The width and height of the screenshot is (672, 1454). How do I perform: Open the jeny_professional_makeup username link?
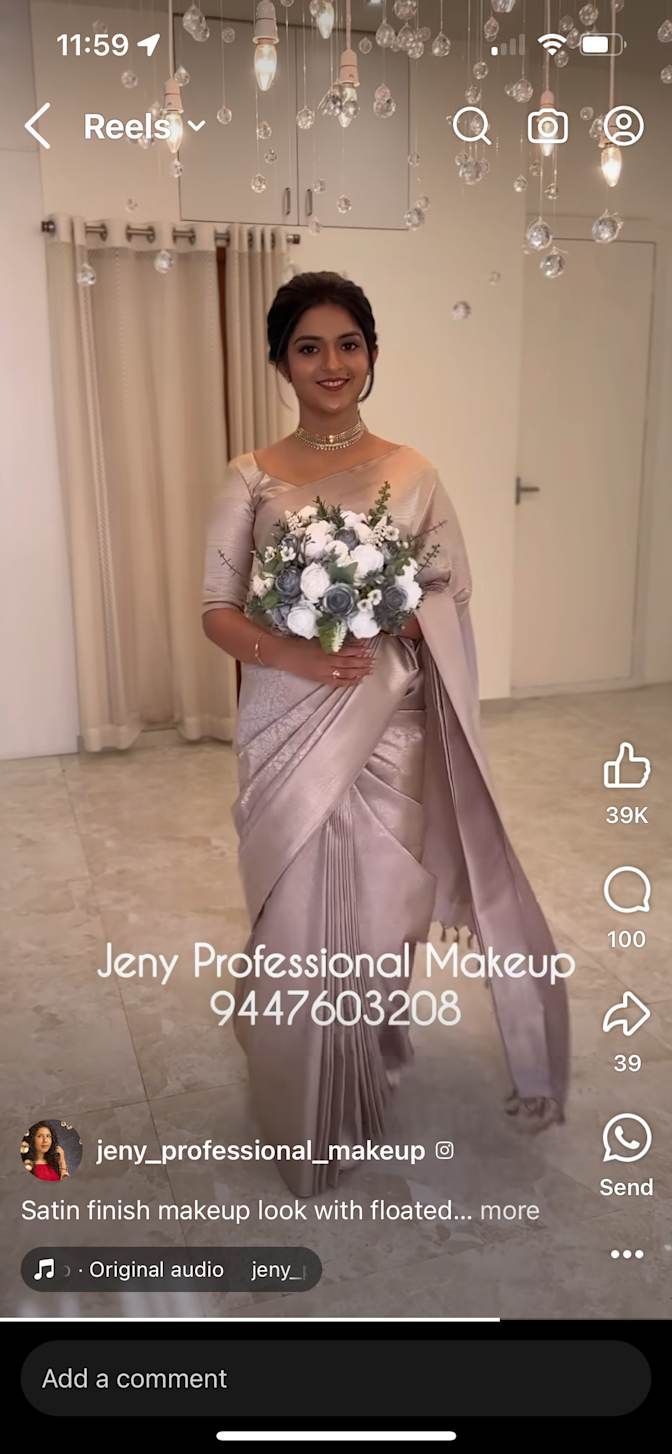(260, 1151)
